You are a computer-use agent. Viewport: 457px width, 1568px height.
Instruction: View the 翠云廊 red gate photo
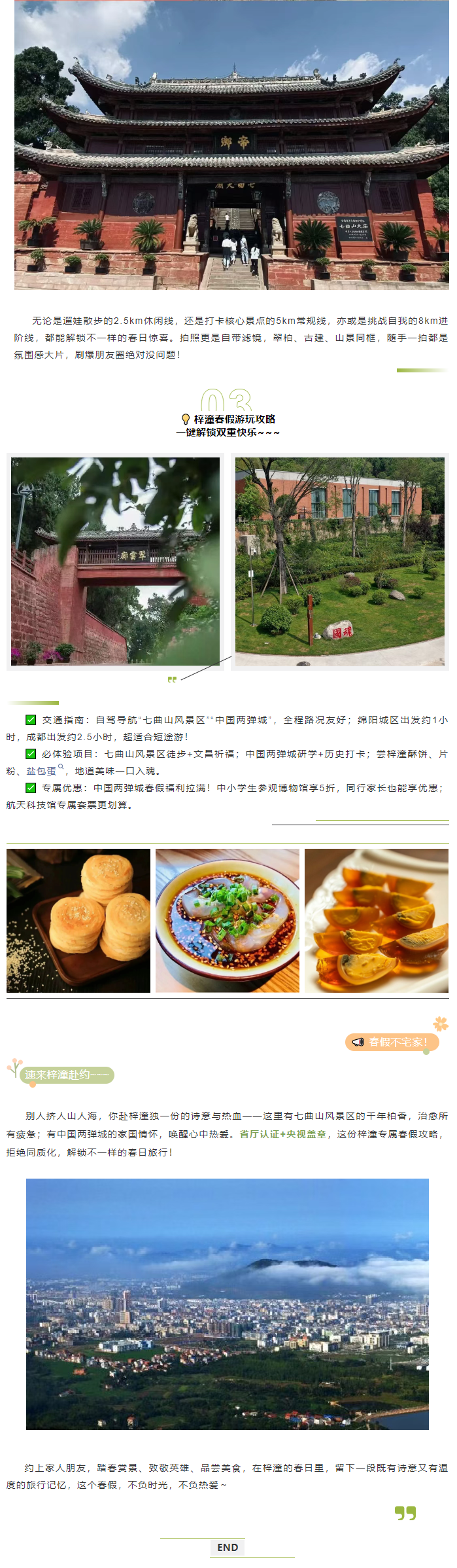tap(115, 561)
